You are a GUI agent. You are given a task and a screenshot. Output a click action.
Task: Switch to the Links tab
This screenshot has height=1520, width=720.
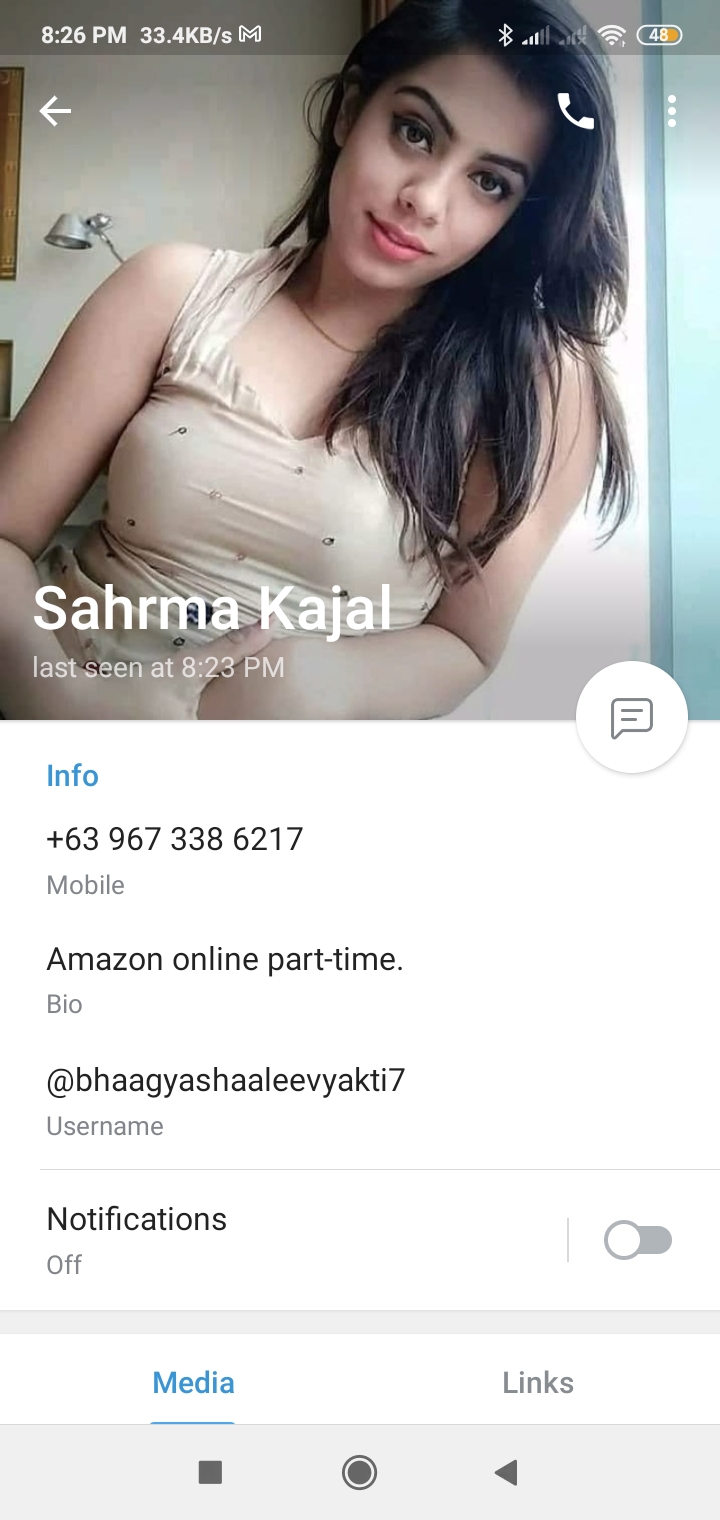coord(538,1382)
